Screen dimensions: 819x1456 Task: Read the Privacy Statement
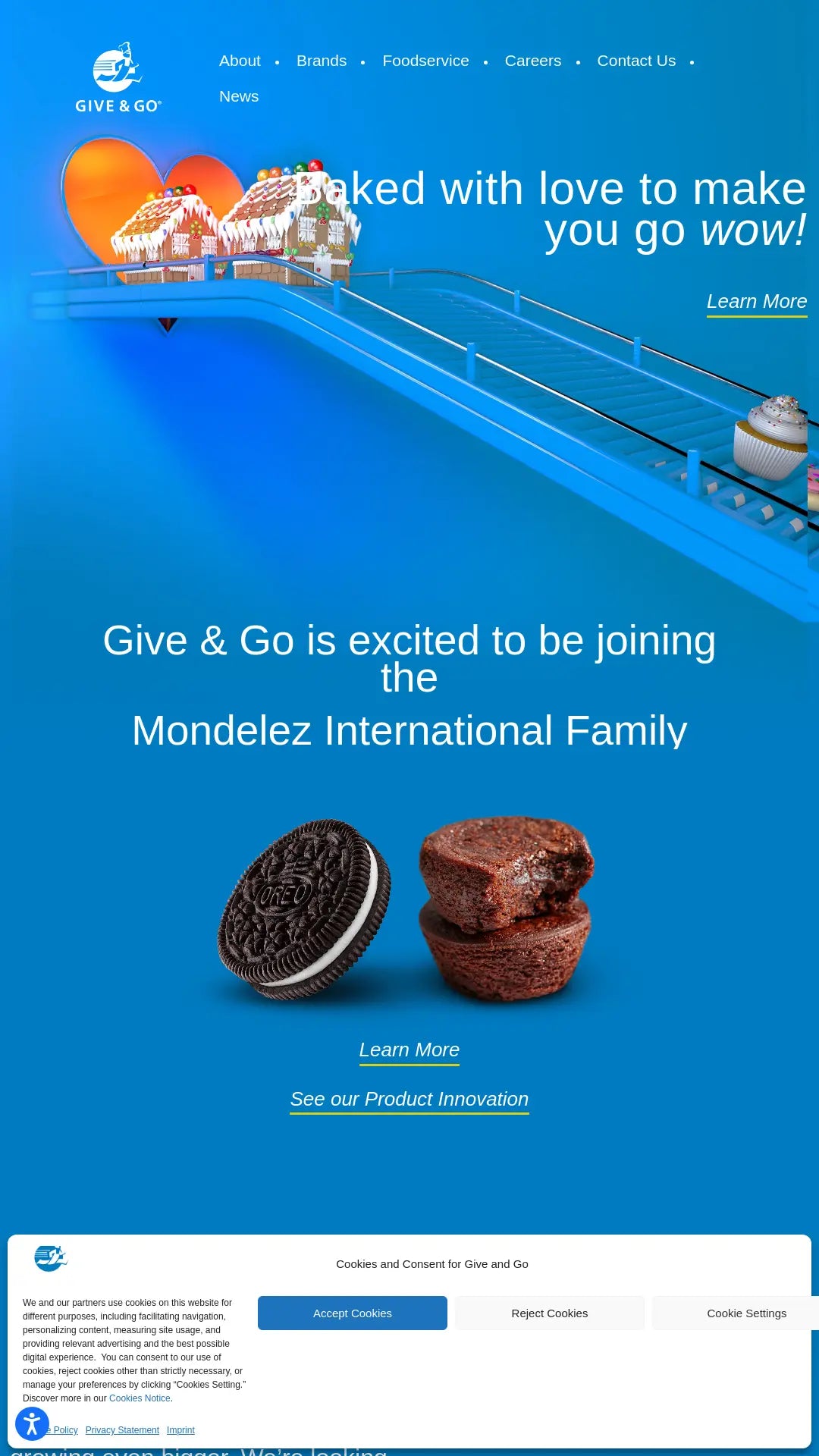tap(122, 1429)
